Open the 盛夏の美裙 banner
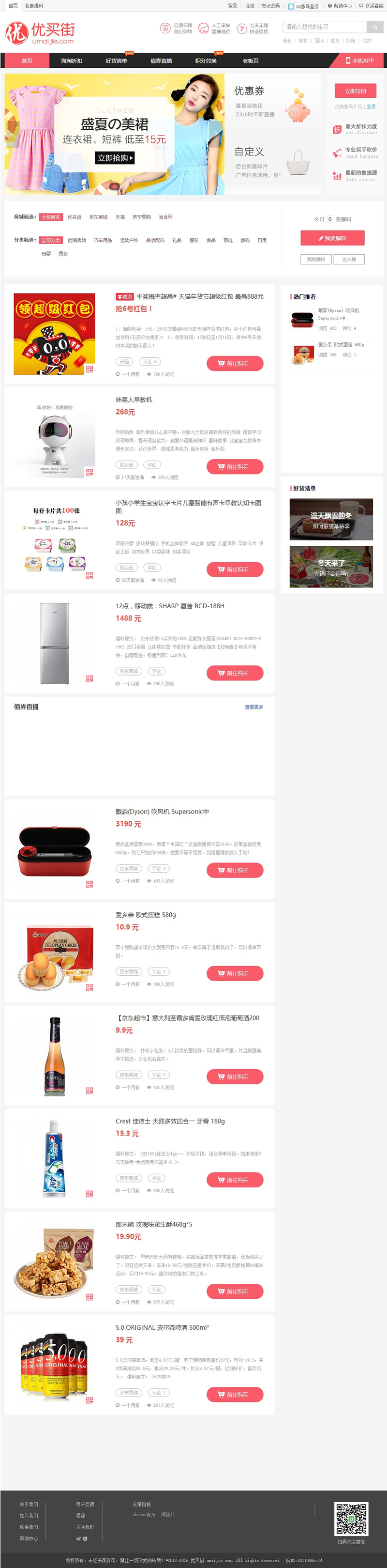Image resolution: width=387 pixels, height=1568 pixels. [114, 135]
